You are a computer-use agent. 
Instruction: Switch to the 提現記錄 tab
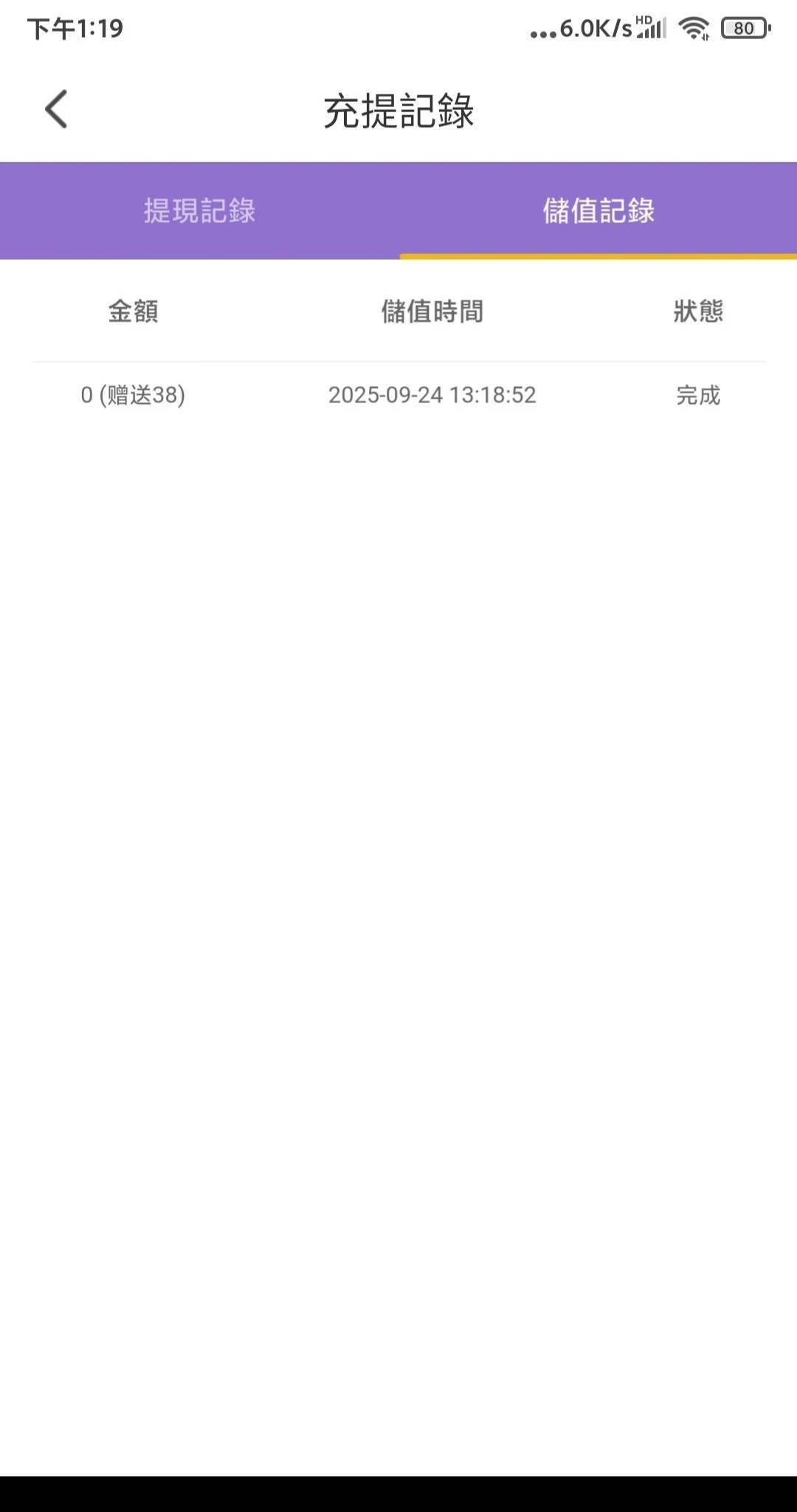199,210
